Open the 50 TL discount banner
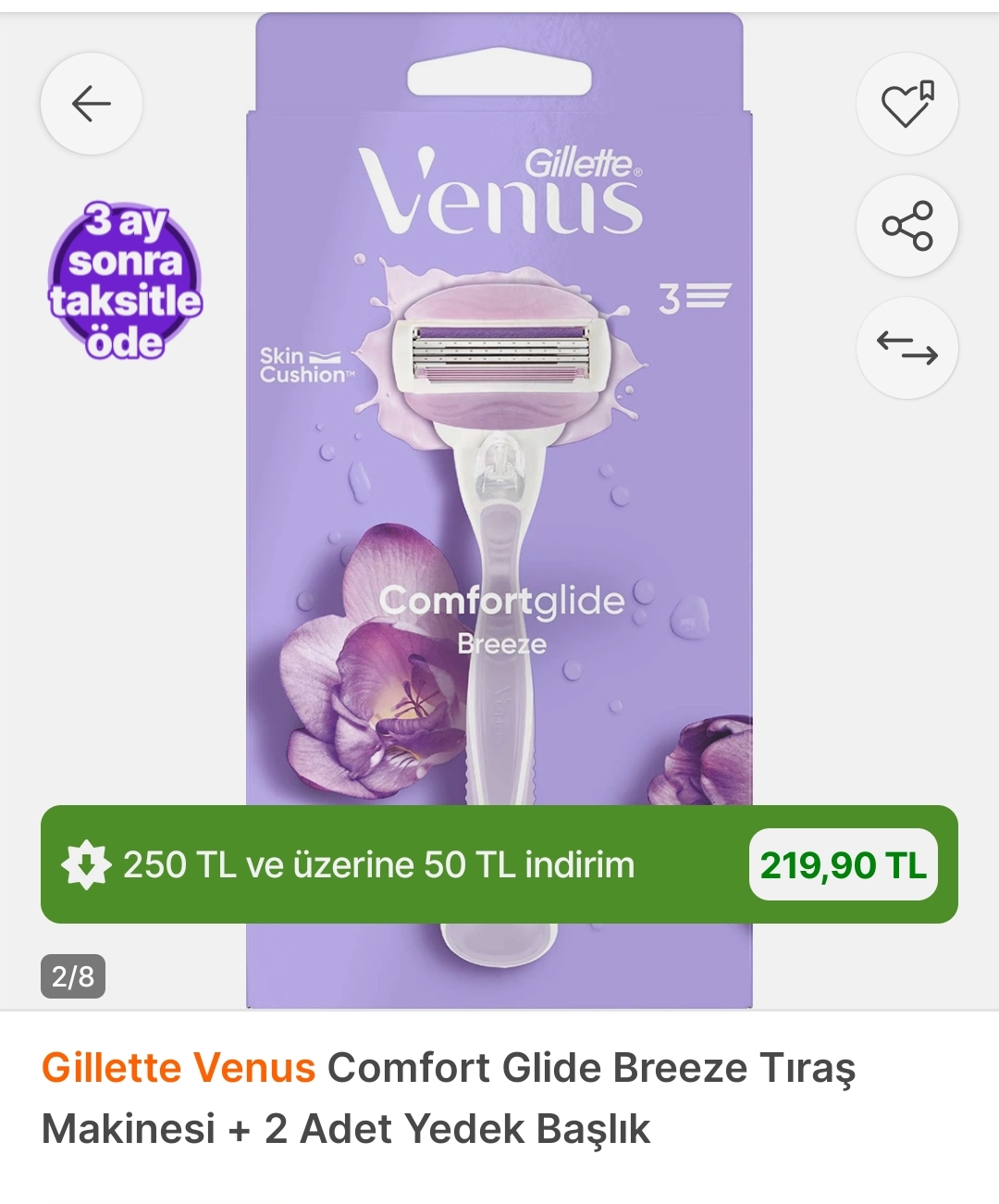 tap(379, 864)
